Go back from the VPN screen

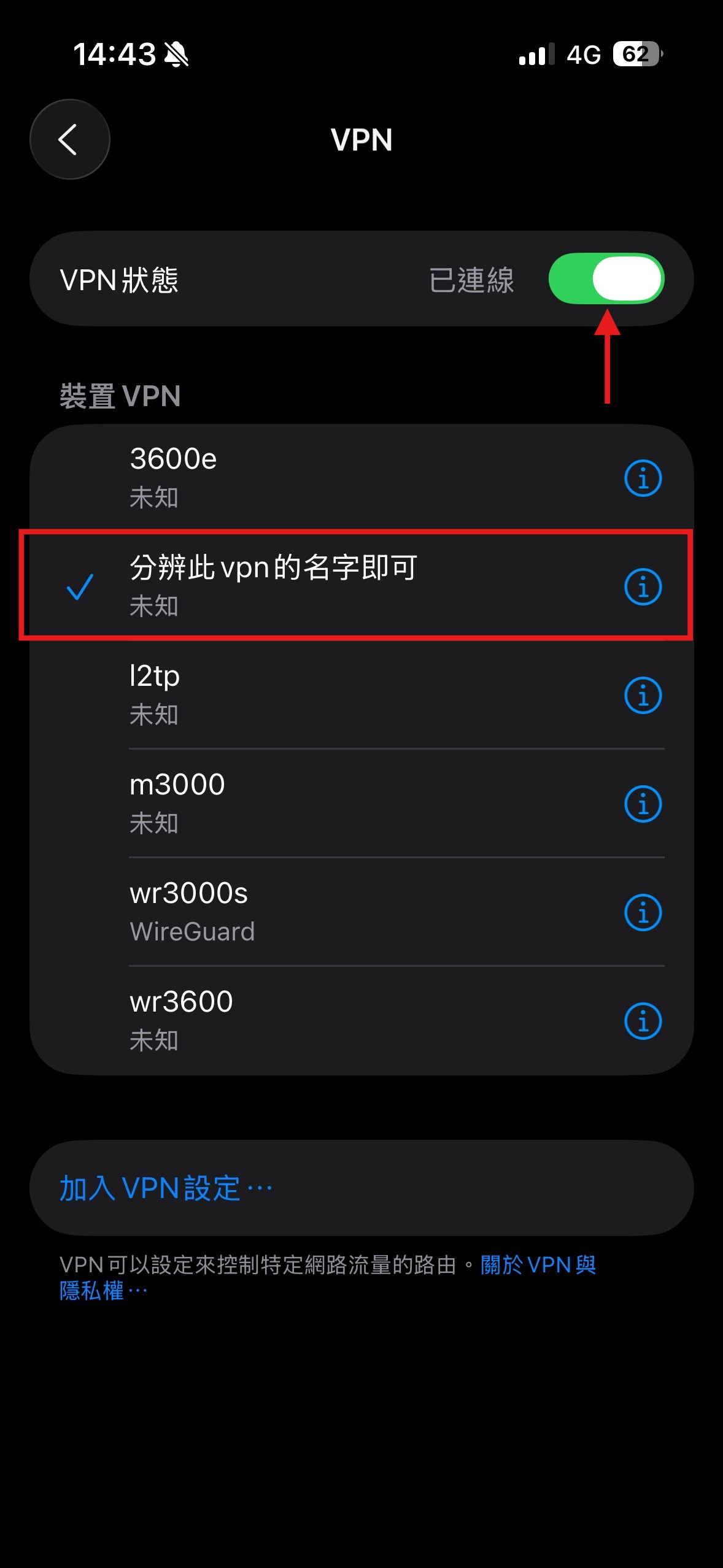coord(69,139)
